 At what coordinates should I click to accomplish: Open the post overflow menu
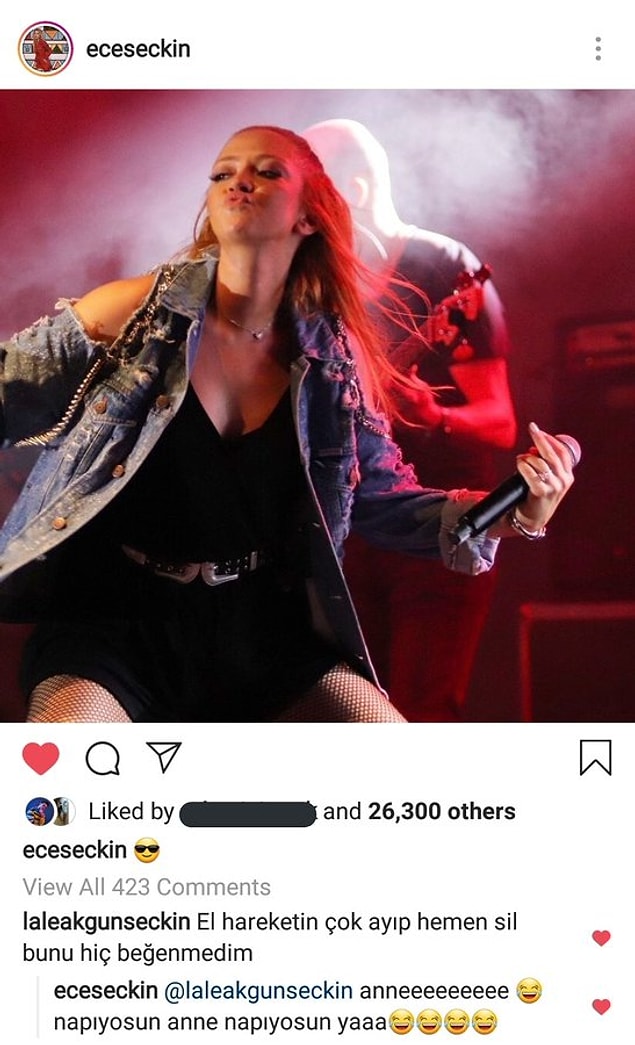pos(598,48)
